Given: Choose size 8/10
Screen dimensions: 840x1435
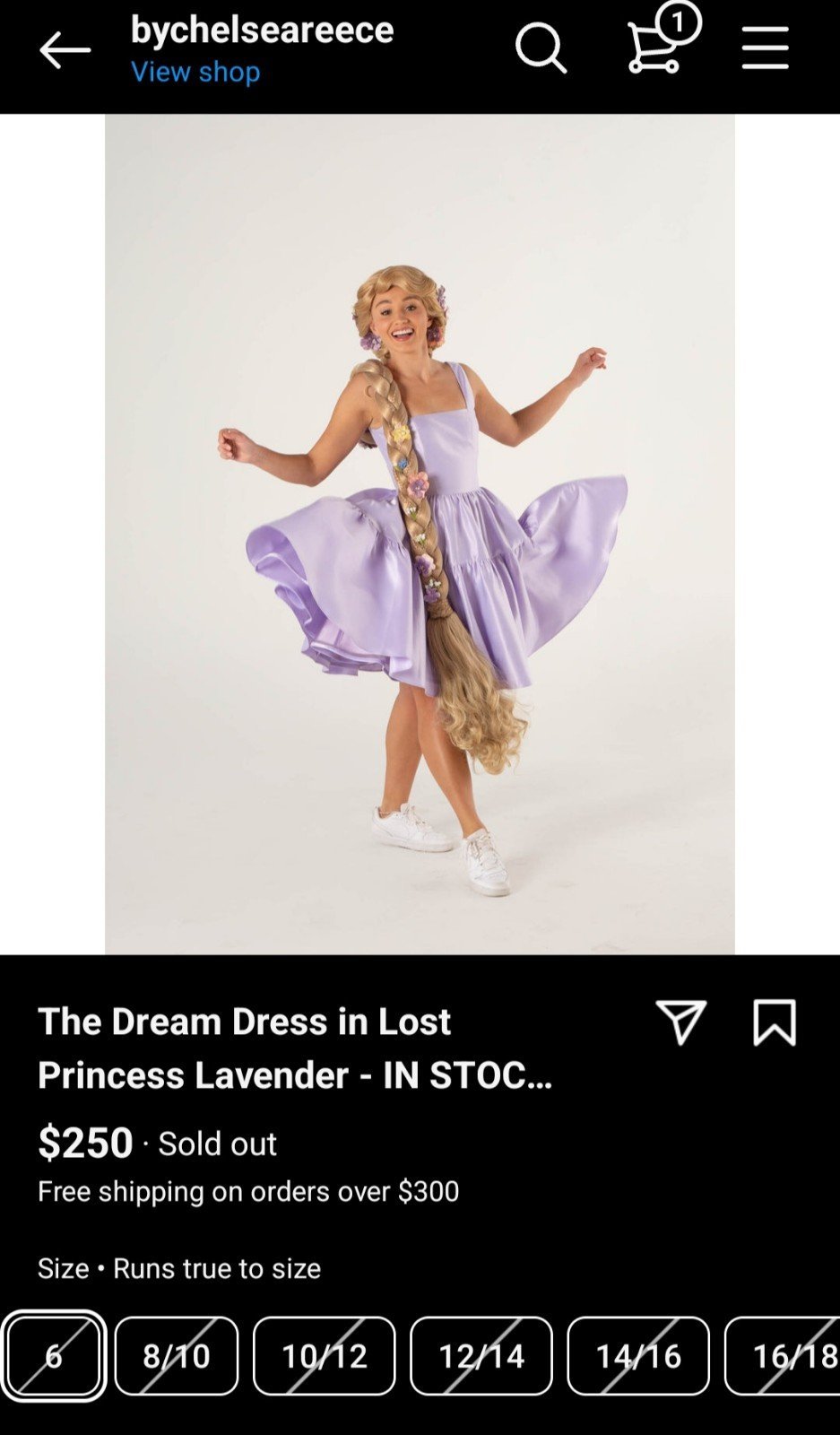Looking at the screenshot, I should (177, 1356).
